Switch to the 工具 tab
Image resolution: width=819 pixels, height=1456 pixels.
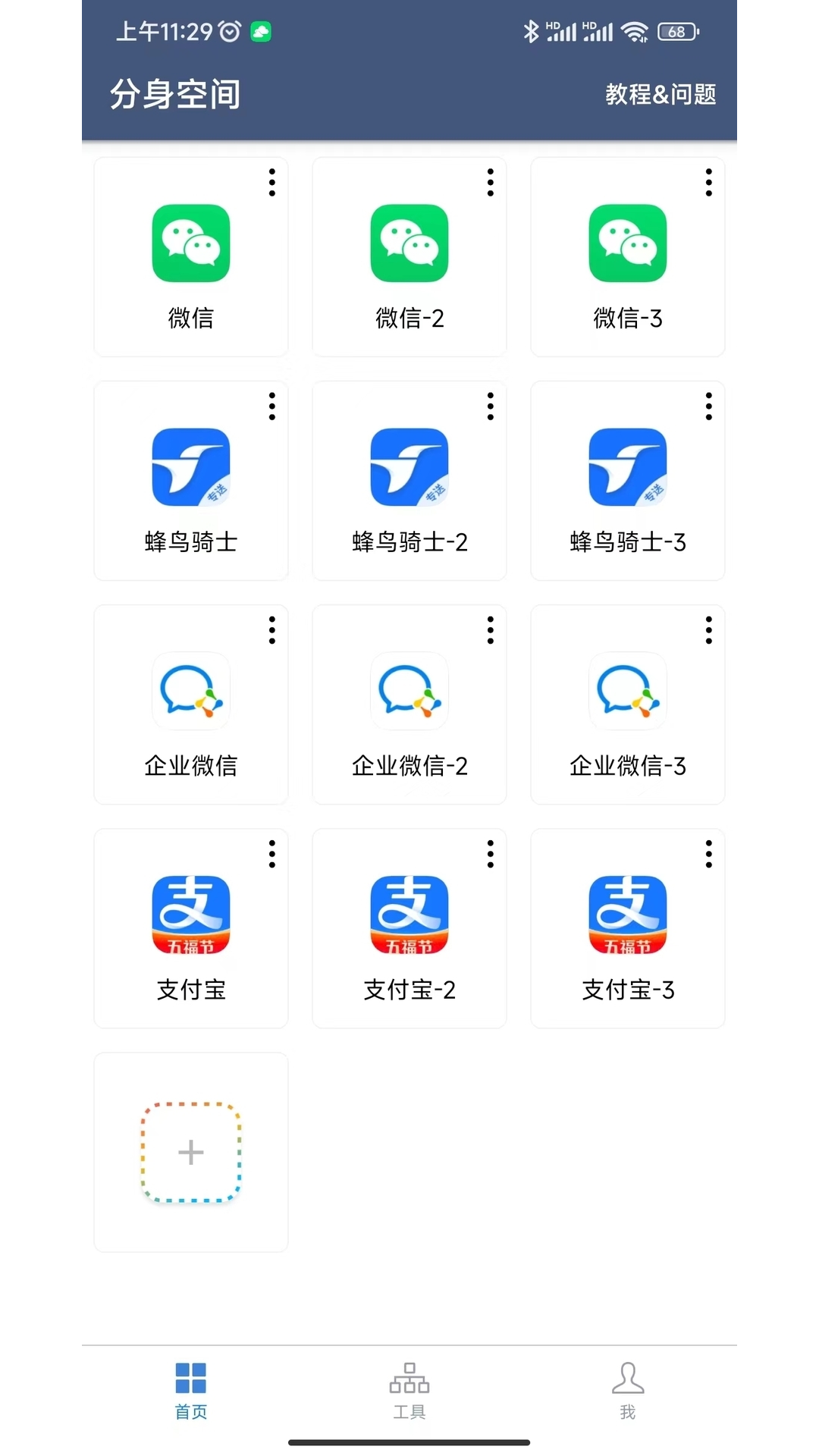(x=409, y=1395)
